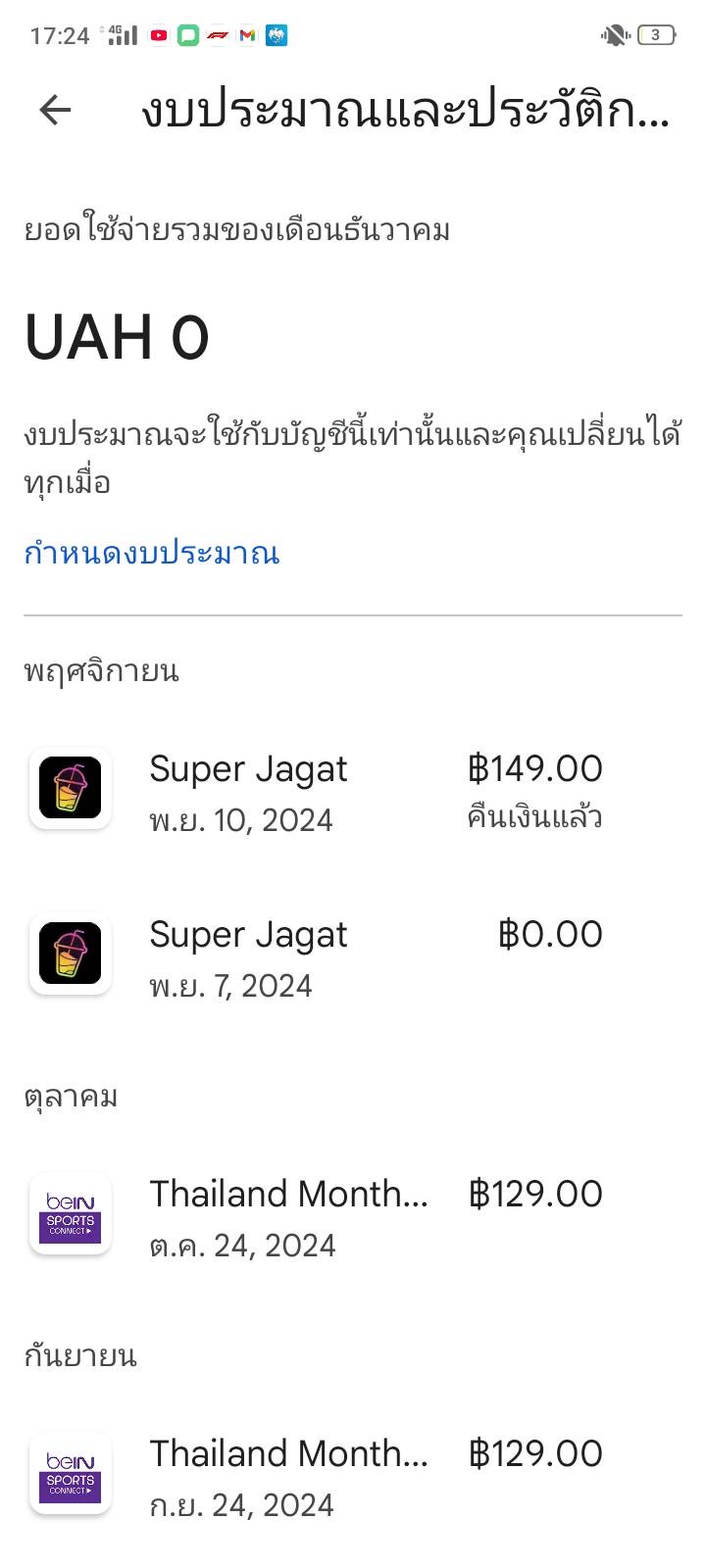
Task: Open the Super Jagat ฿0.00 purchase
Action: 353,955
